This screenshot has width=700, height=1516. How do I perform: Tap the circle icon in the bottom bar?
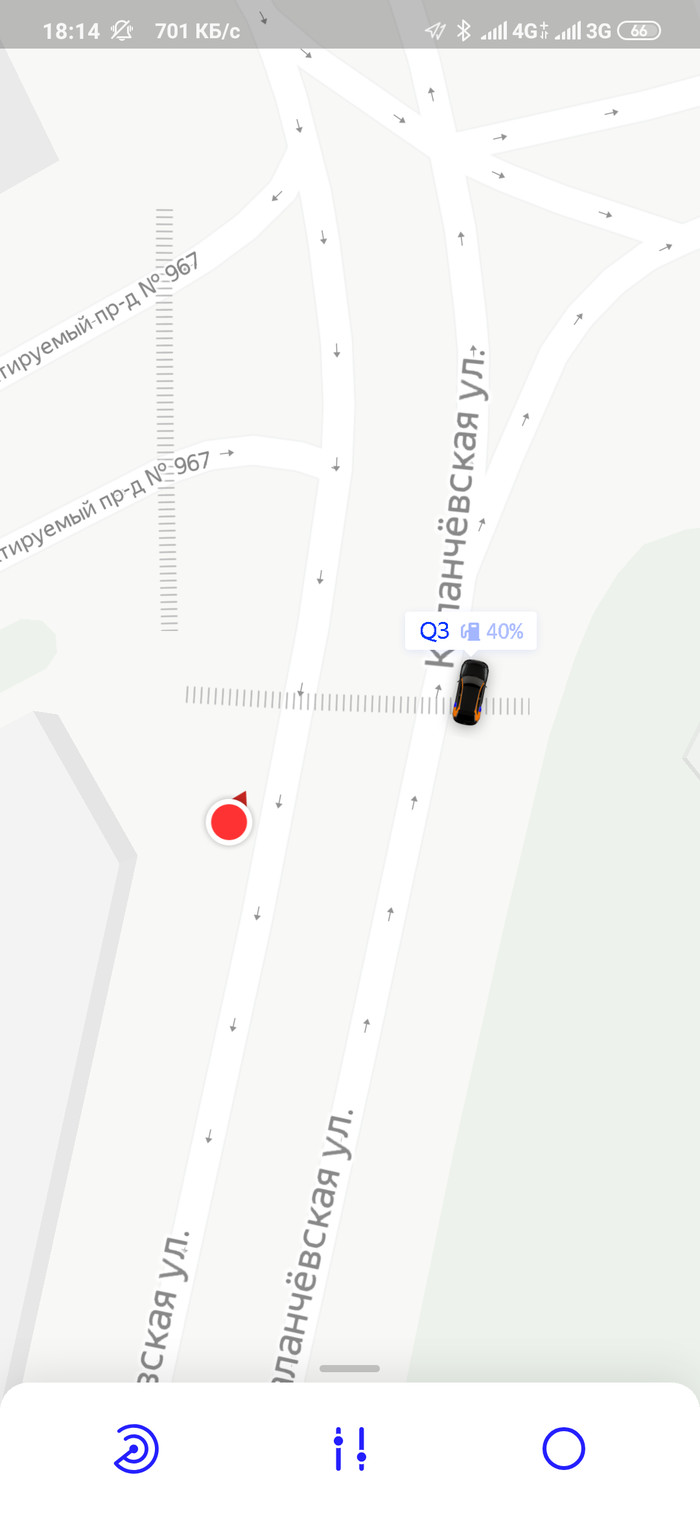pyautogui.click(x=563, y=1448)
